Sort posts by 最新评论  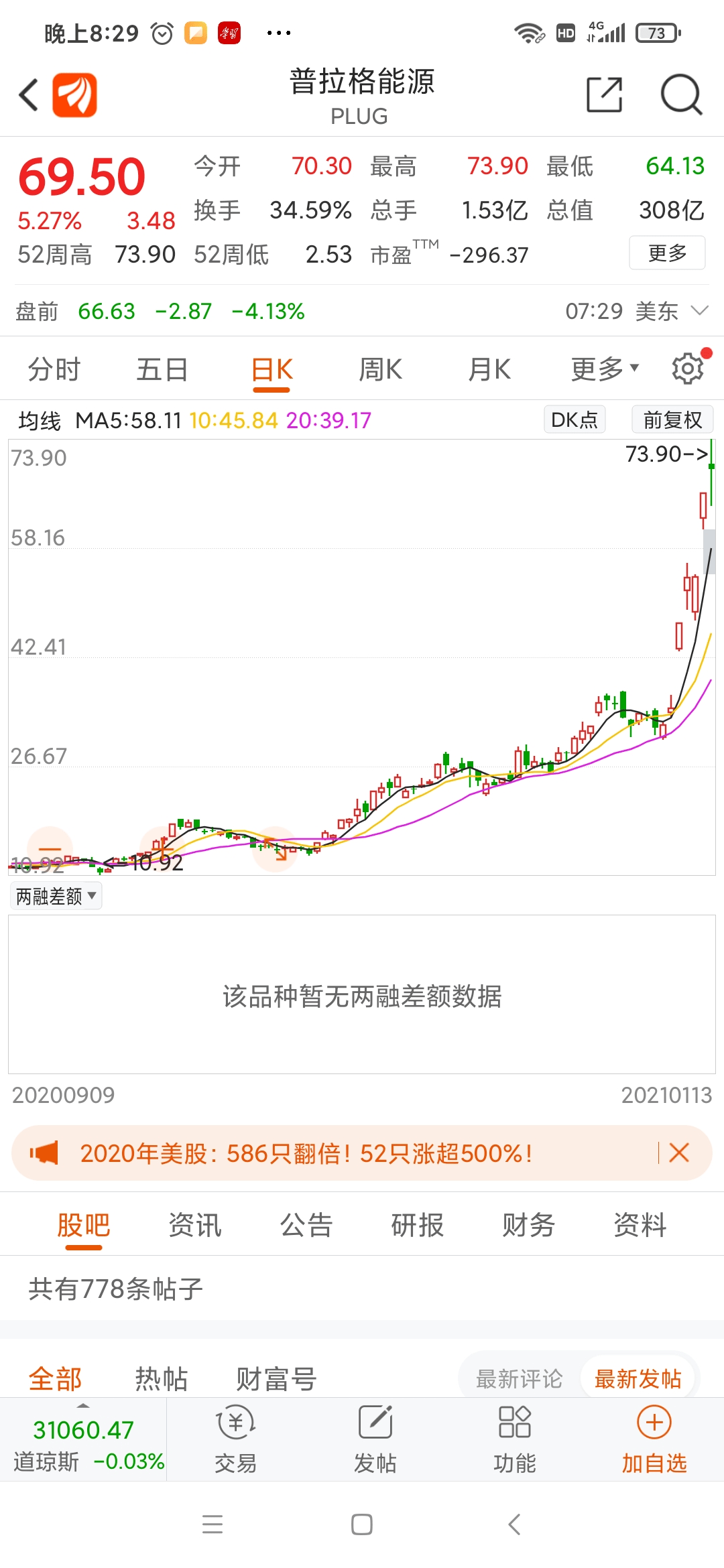[x=519, y=1379]
